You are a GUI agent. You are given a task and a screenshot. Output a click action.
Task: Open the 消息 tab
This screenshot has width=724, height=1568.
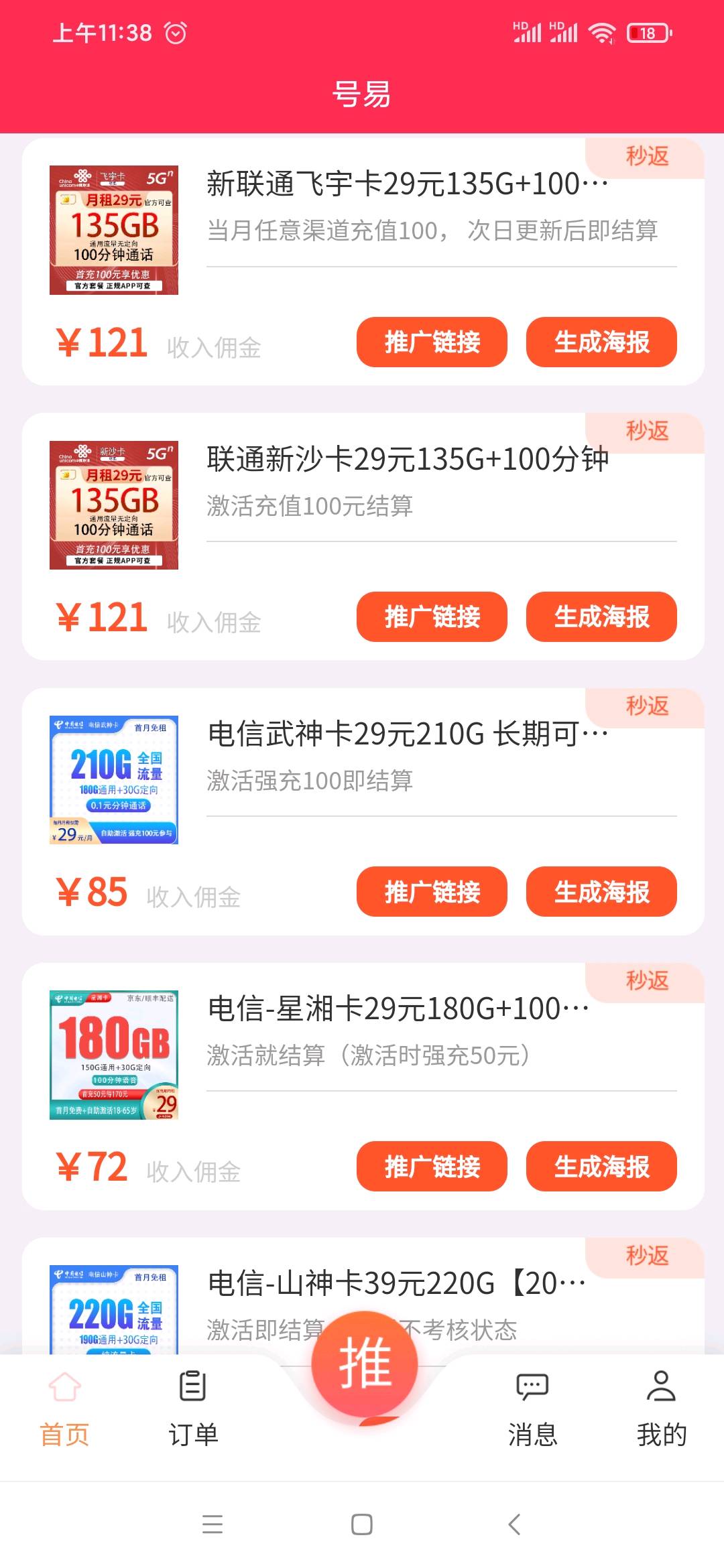pyautogui.click(x=532, y=1407)
